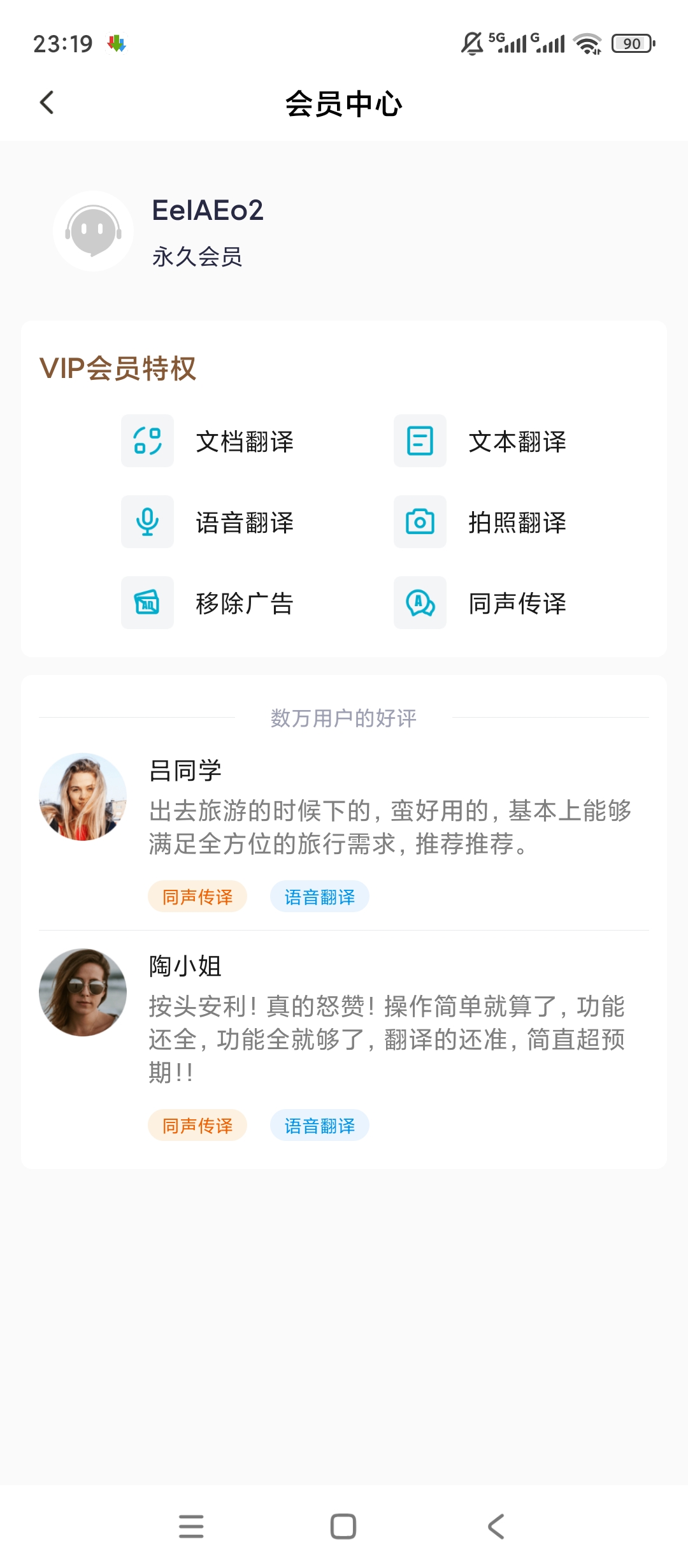
Task: Tap the EeIAEo2 profile avatar
Action: [x=93, y=231]
